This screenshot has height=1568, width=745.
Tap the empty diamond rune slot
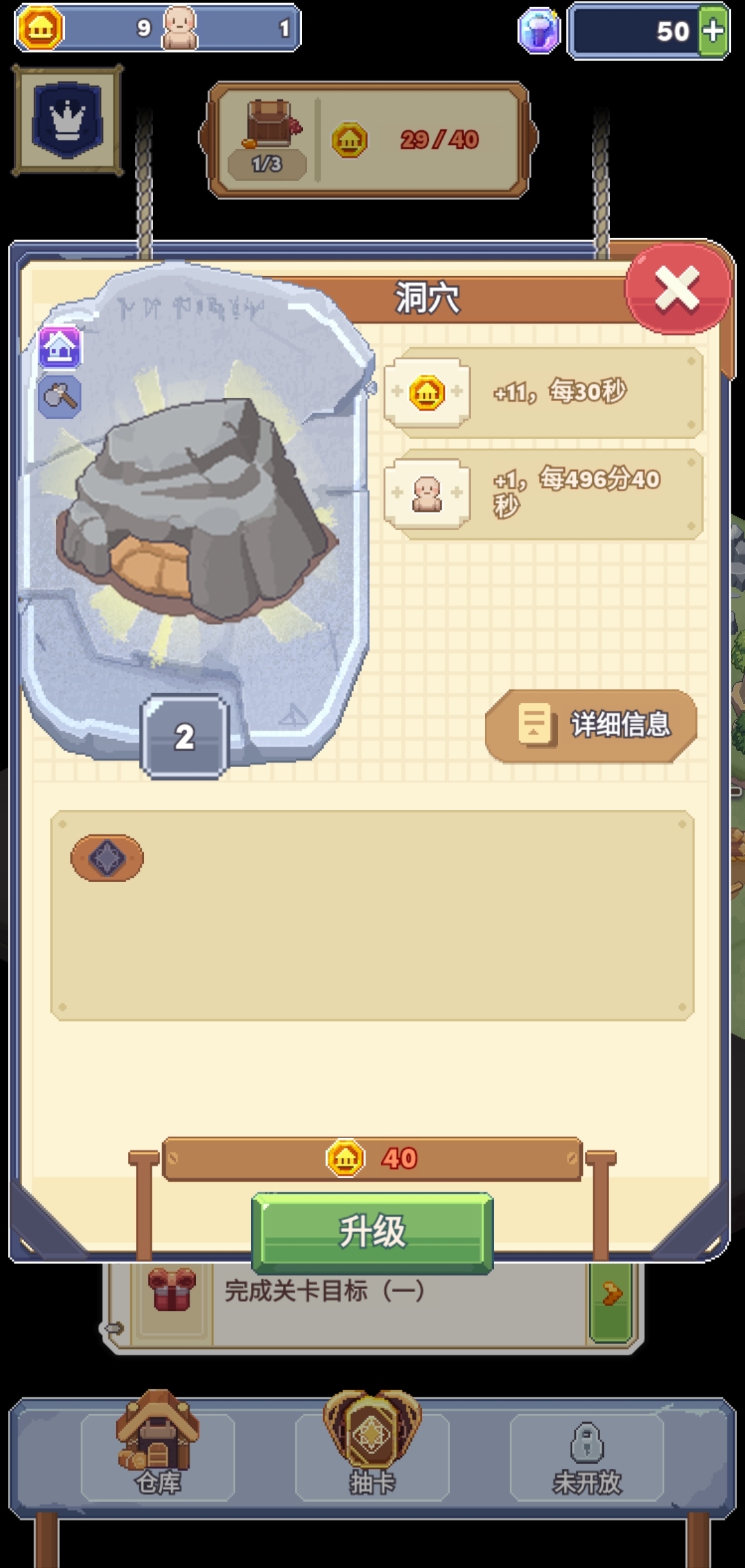pyautogui.click(x=108, y=859)
